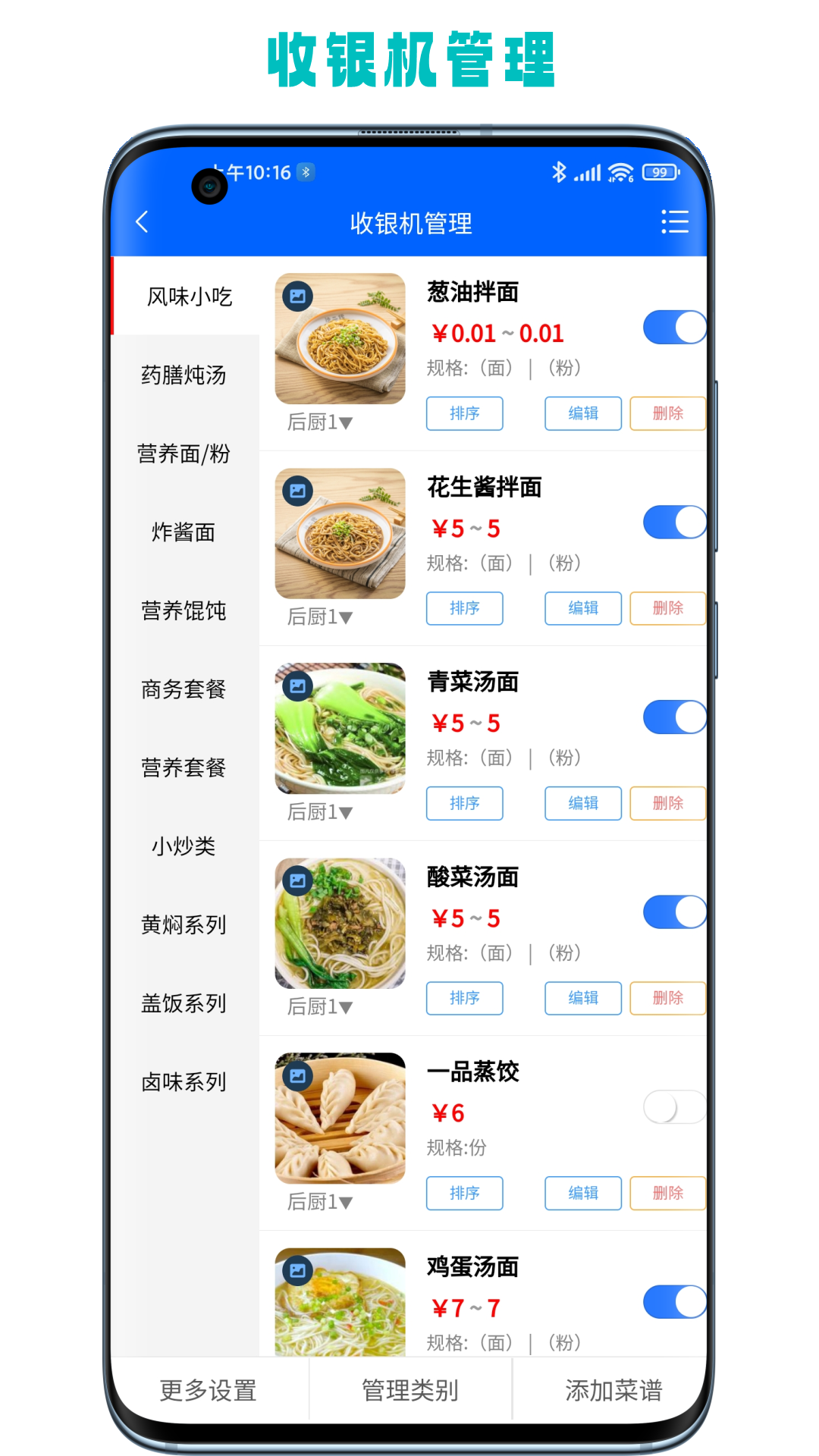The image size is (819, 1456).
Task: Click 删除 for 酸菜汤面
Action: pos(667,998)
